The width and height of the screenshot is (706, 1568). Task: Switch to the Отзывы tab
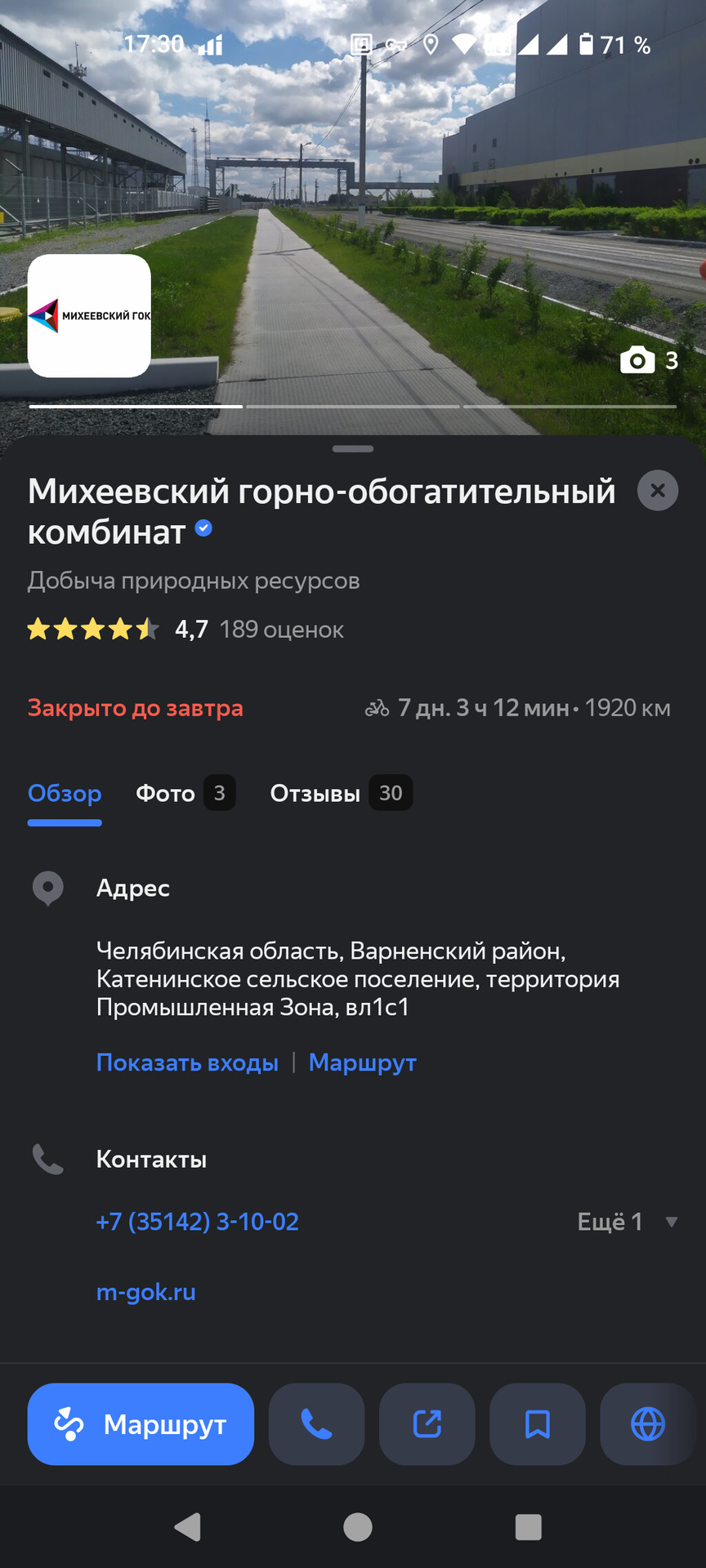340,793
